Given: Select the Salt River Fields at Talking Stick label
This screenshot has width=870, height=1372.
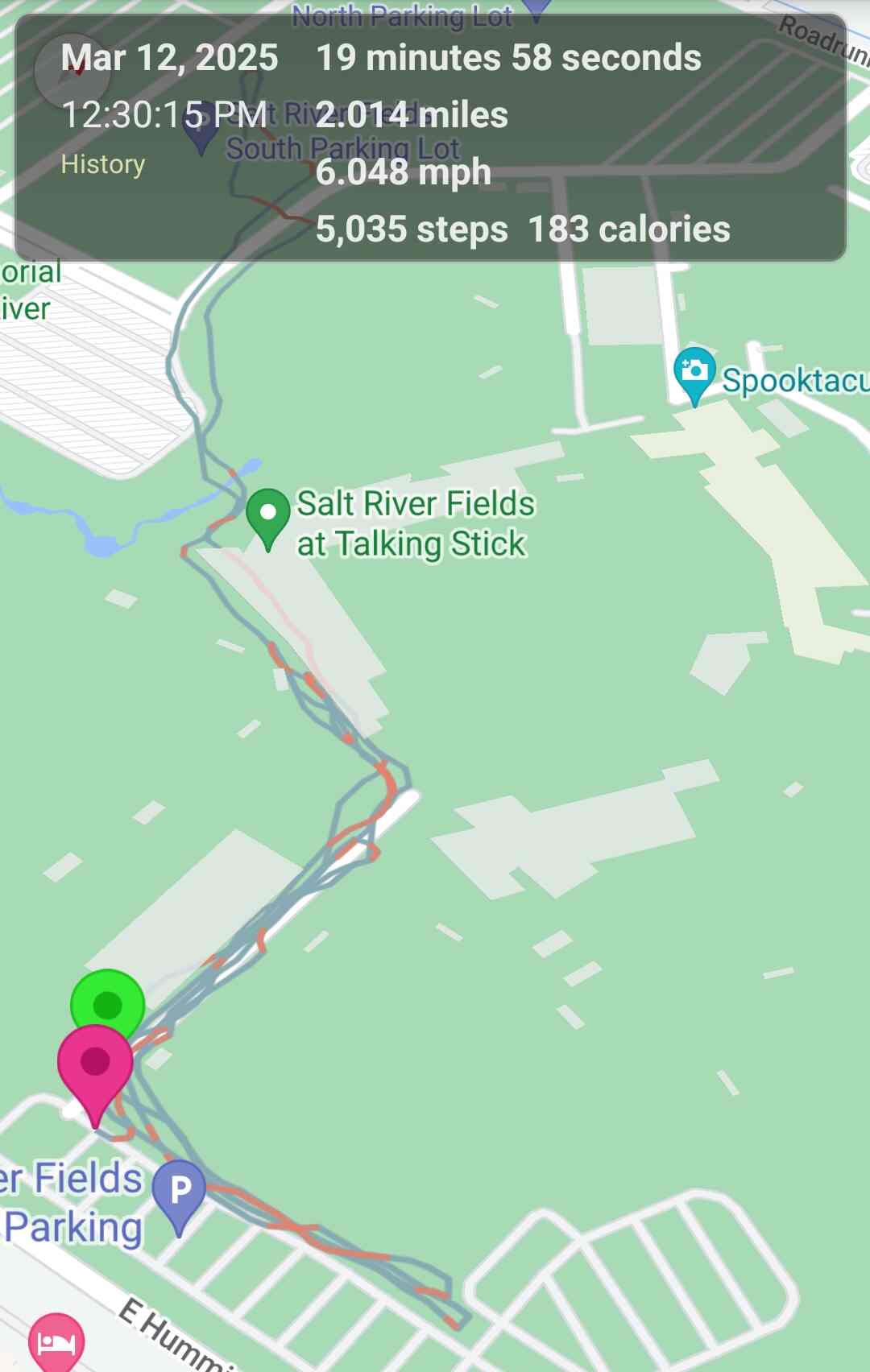Looking at the screenshot, I should [x=415, y=522].
